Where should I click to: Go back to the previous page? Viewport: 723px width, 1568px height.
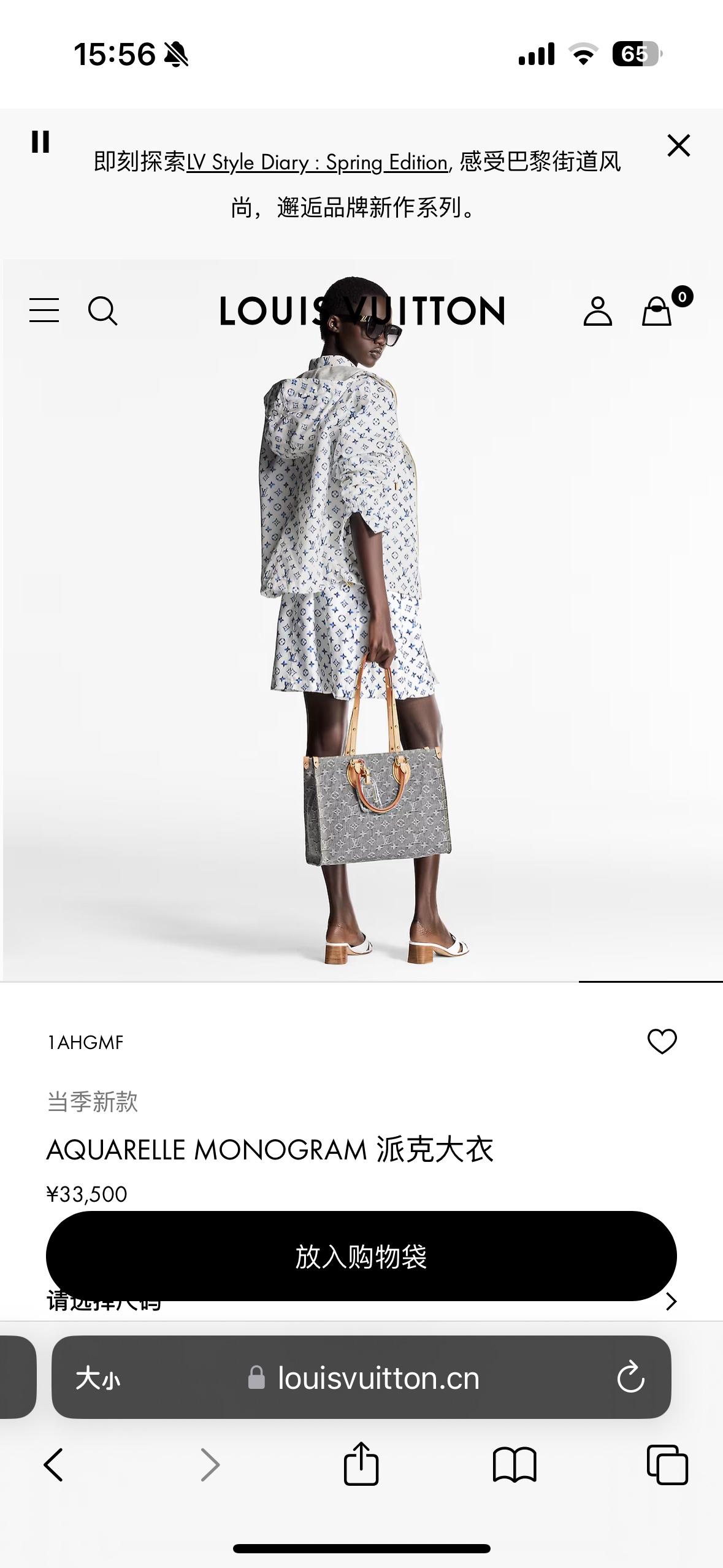click(x=54, y=1465)
